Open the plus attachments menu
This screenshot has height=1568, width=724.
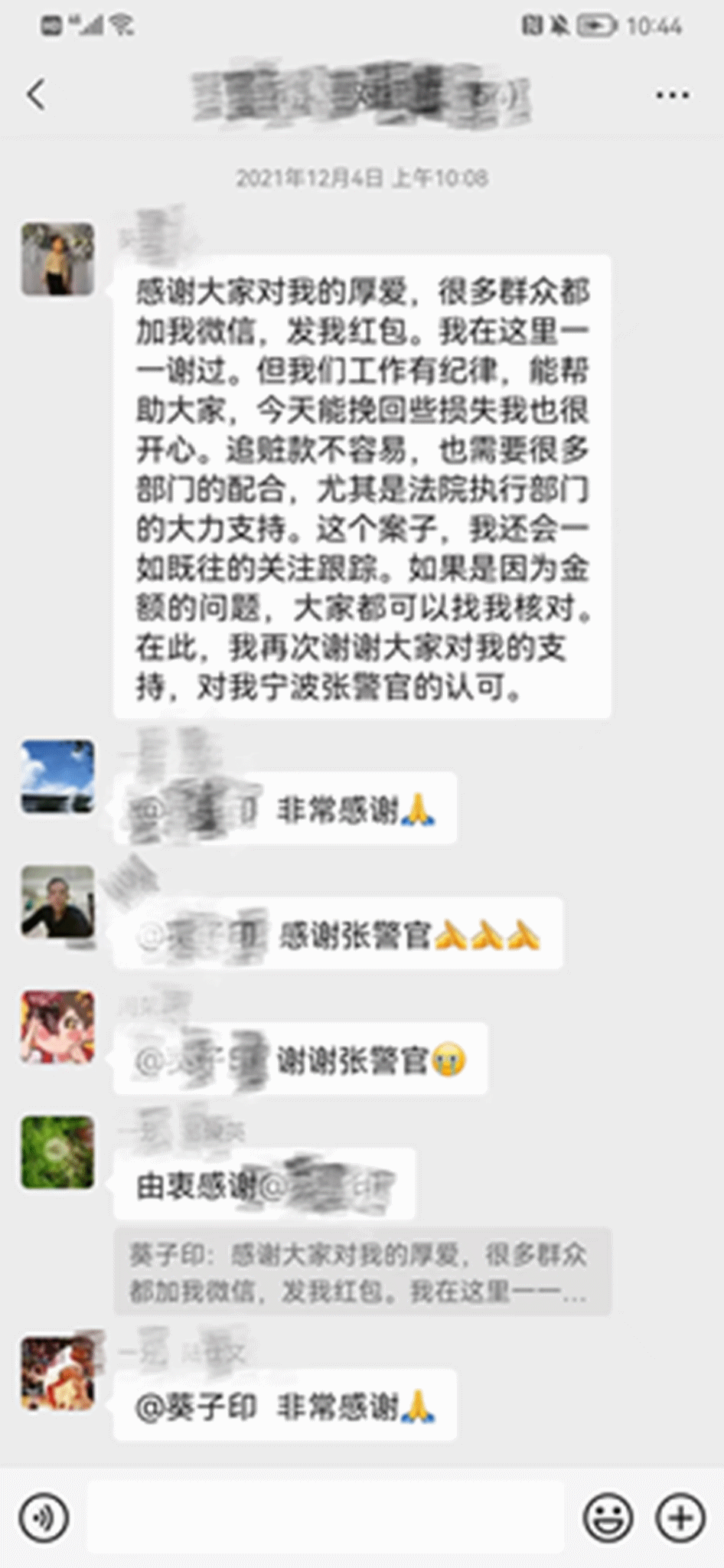(x=680, y=1517)
